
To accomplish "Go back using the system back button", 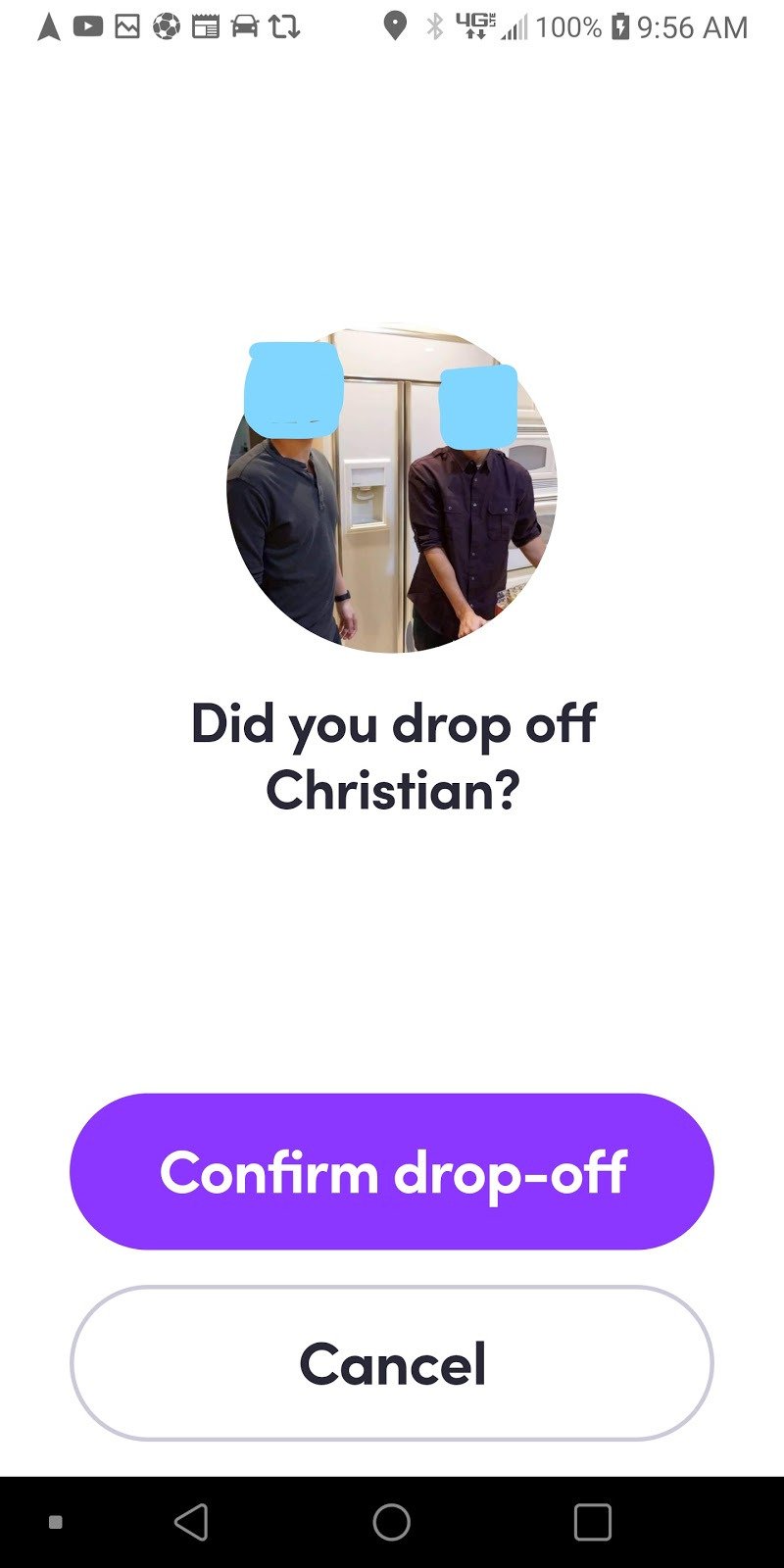I will pos(191,1522).
